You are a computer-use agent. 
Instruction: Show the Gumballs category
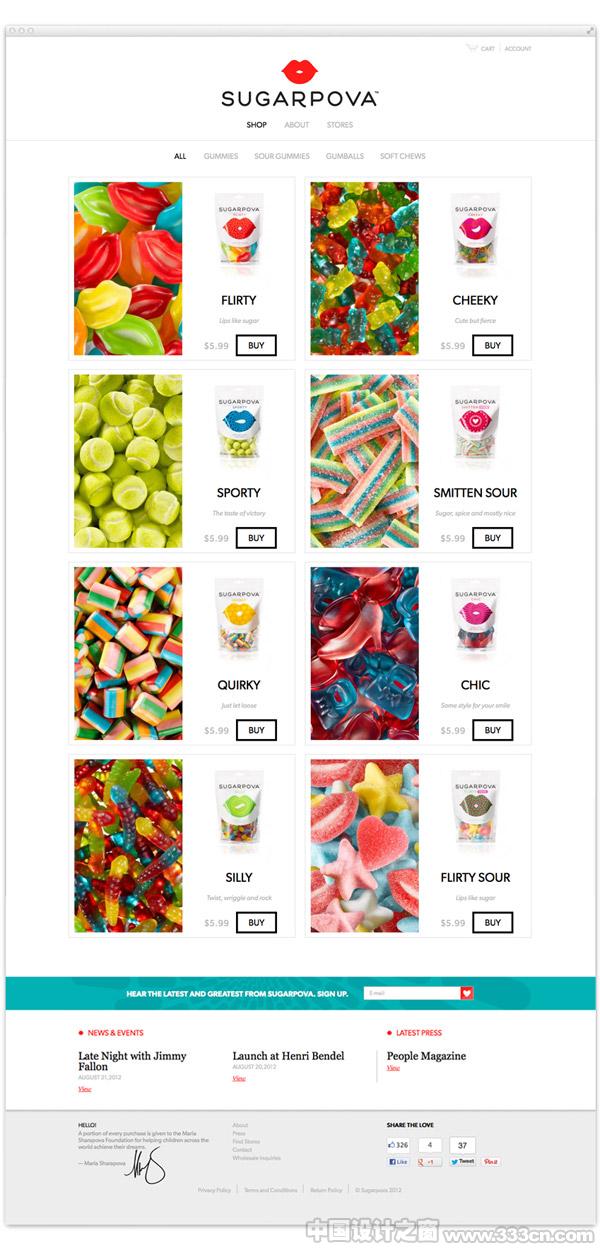click(x=345, y=156)
